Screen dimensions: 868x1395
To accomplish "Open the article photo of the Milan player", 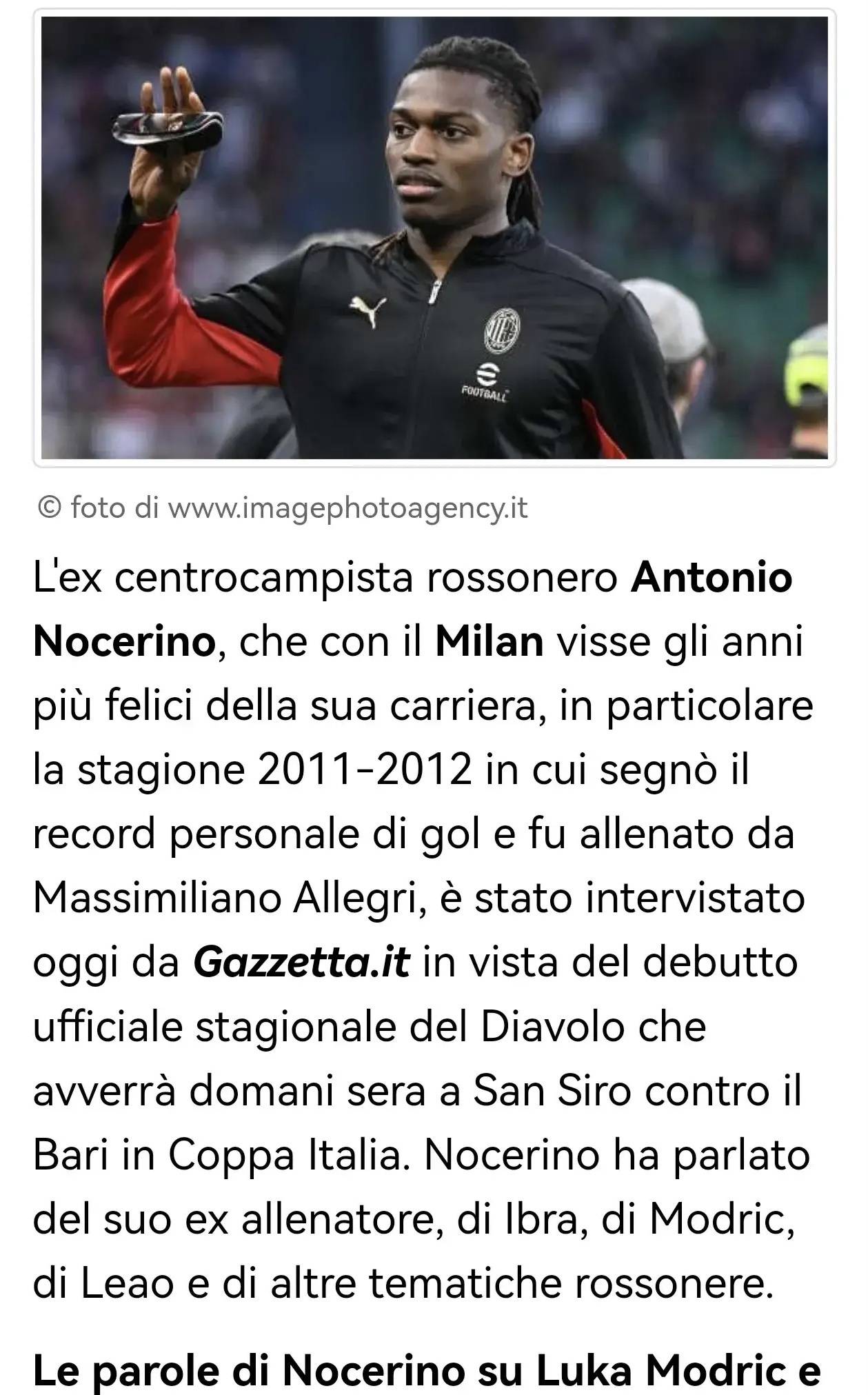I will [434, 238].
